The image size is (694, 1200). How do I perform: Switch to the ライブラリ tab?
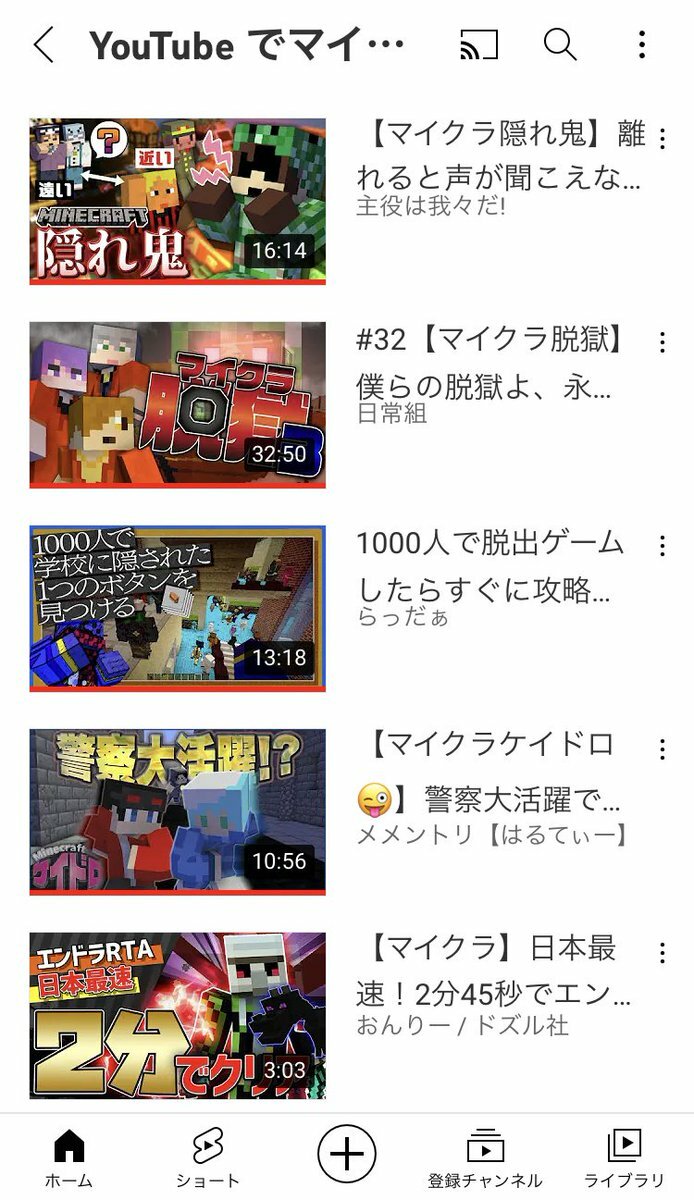(624, 1156)
